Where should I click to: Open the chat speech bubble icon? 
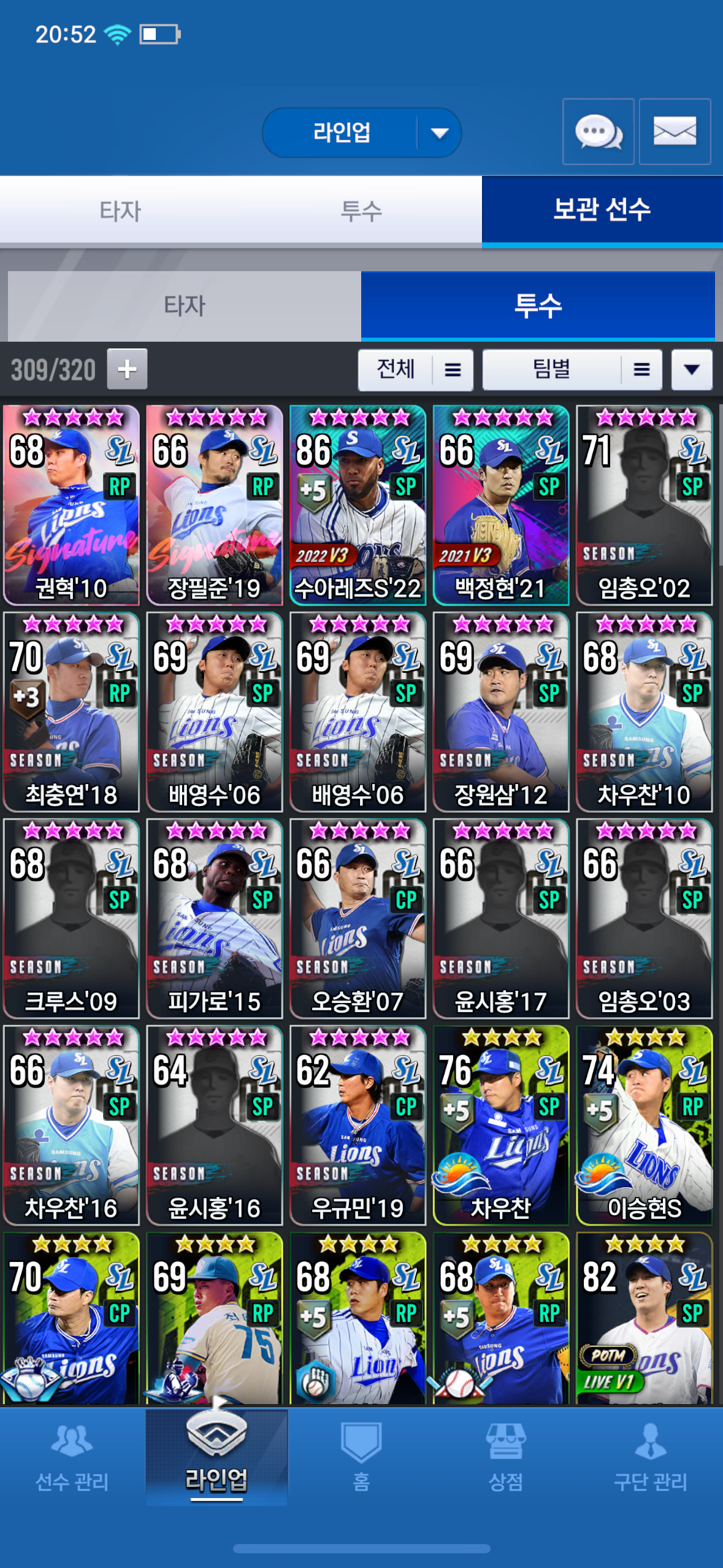pyautogui.click(x=598, y=131)
